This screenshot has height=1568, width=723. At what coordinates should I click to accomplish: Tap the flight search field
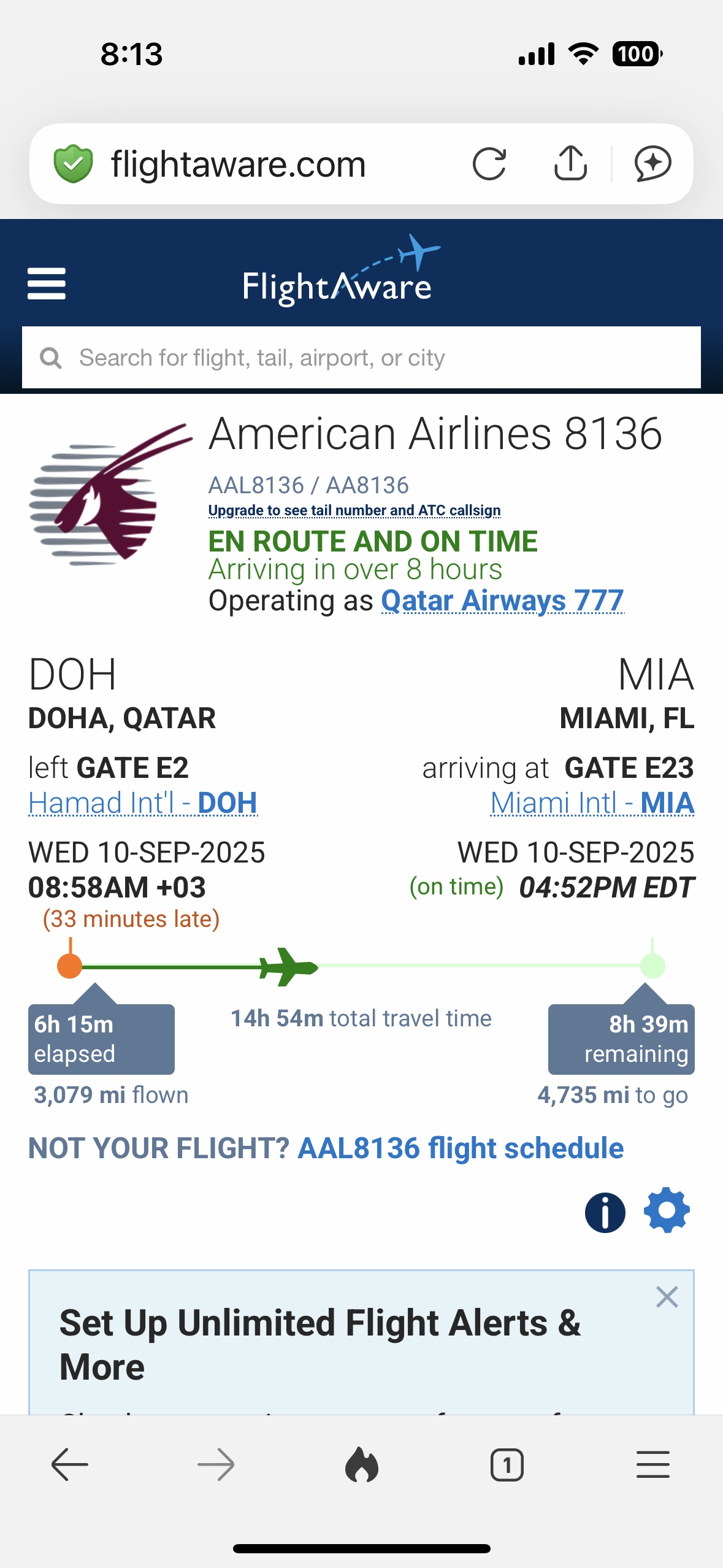[361, 358]
